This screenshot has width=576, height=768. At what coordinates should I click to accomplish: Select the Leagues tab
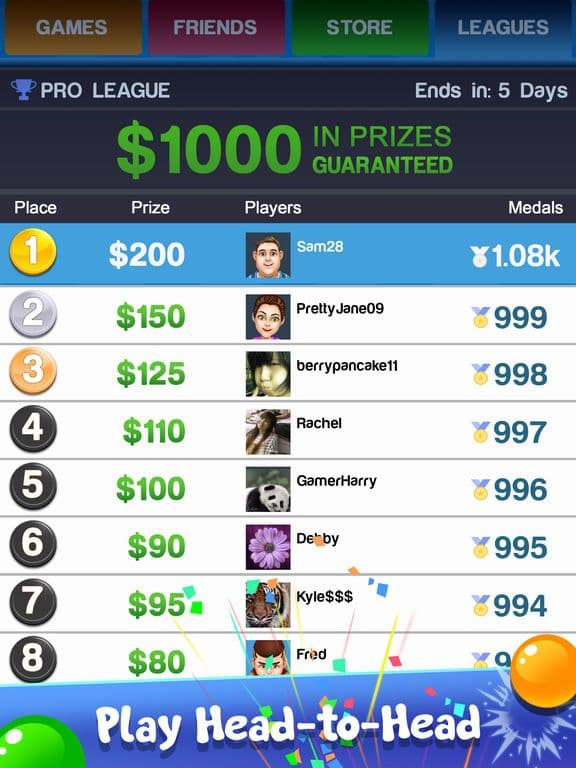point(504,27)
